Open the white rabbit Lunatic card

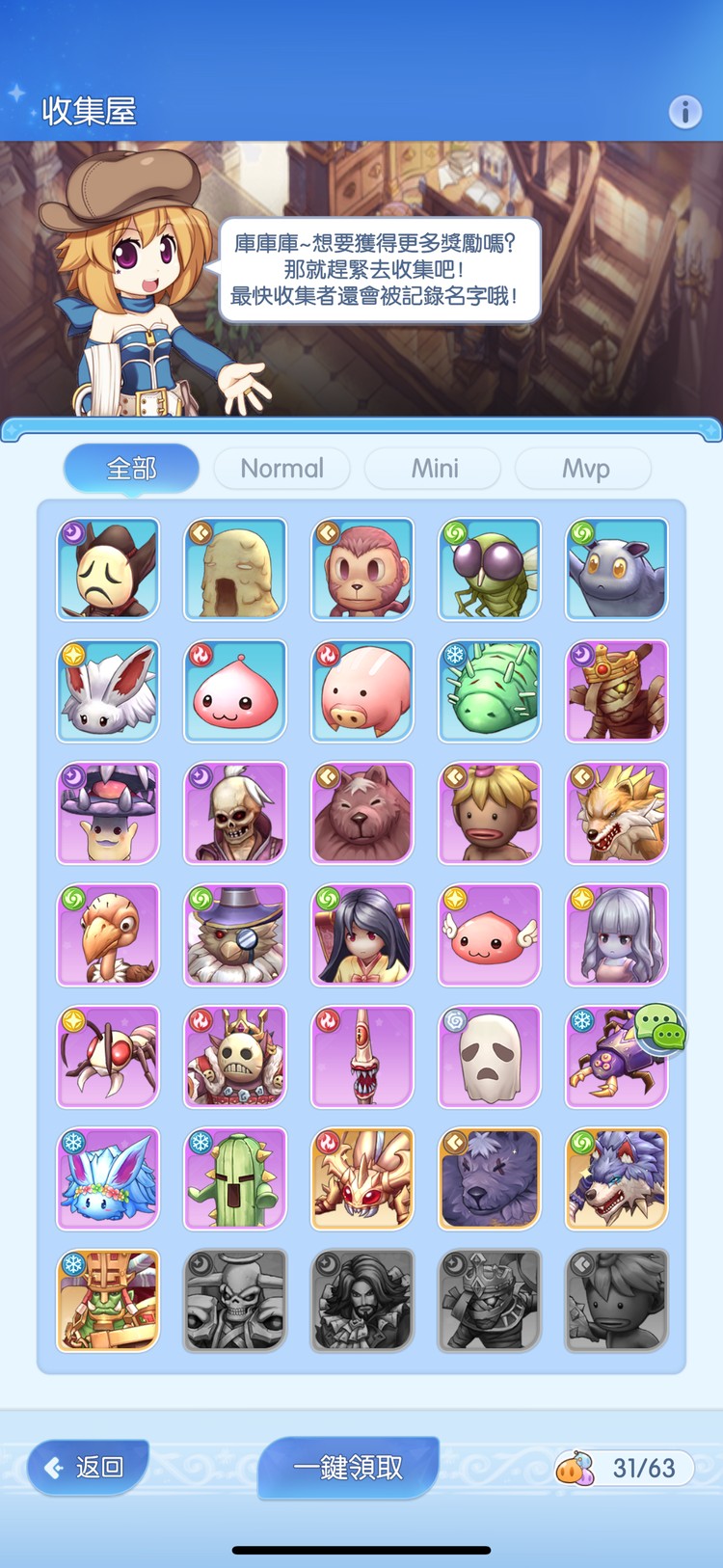pyautogui.click(x=108, y=691)
